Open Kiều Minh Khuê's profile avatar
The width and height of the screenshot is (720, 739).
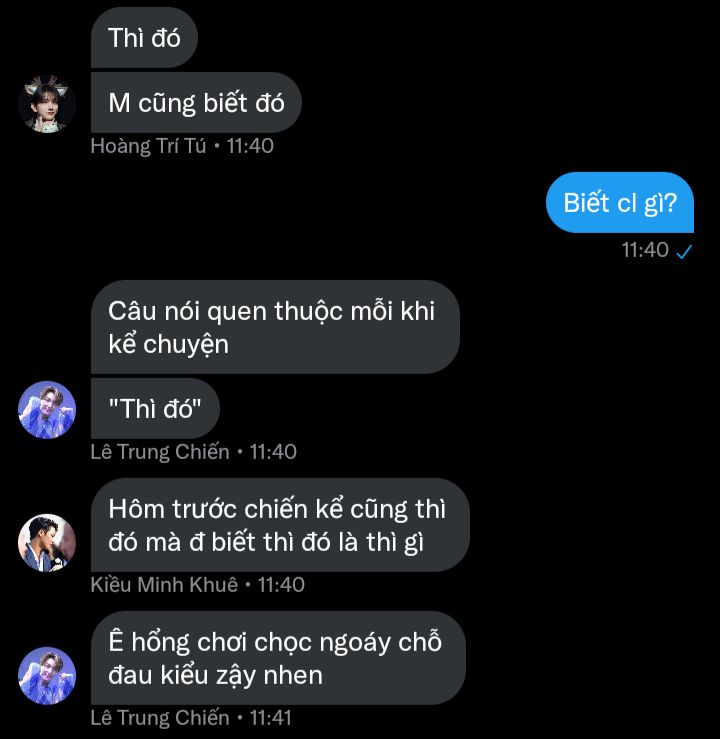[x=47, y=543]
